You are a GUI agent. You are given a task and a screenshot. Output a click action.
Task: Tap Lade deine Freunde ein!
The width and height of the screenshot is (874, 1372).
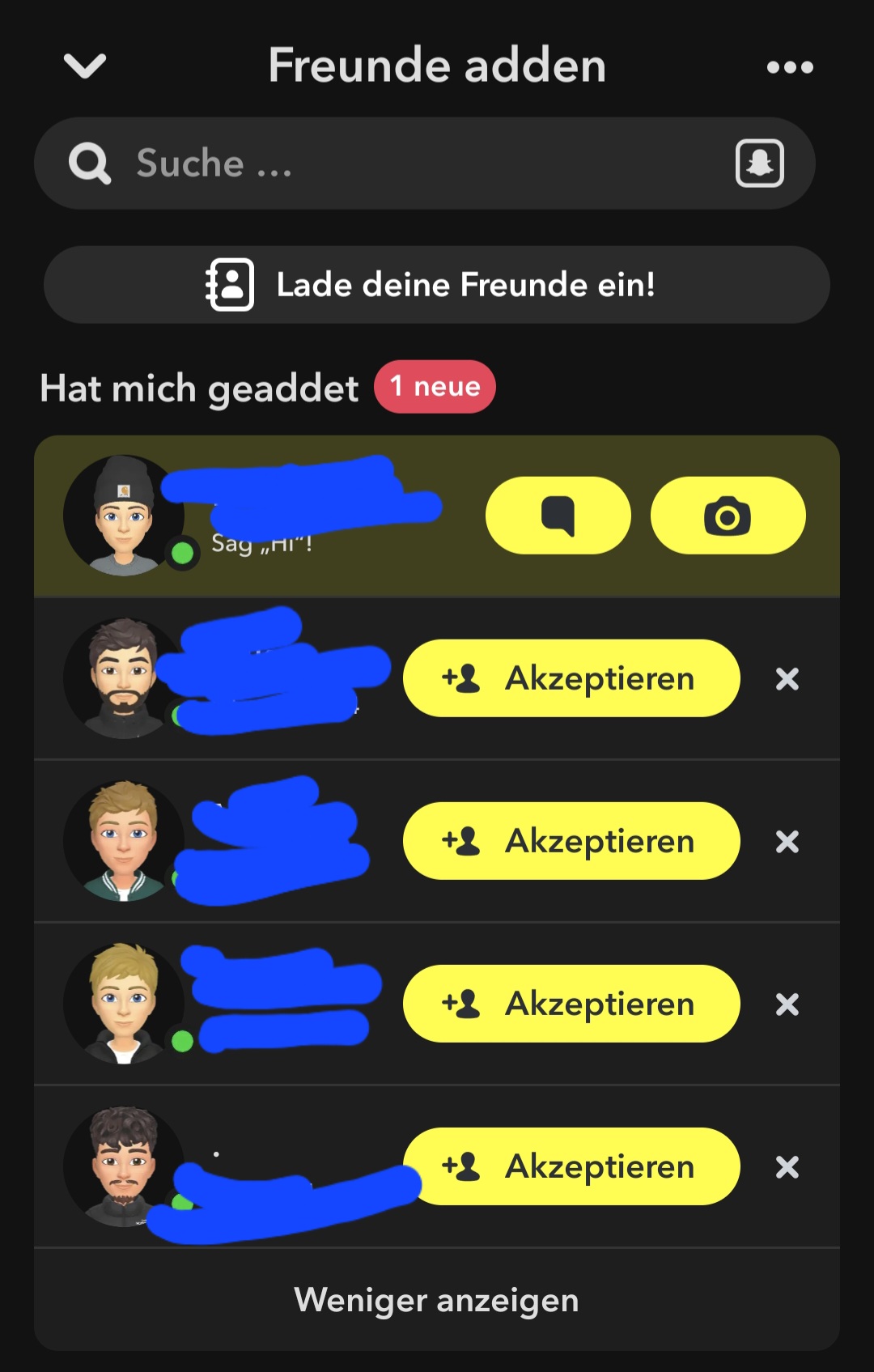point(437,285)
